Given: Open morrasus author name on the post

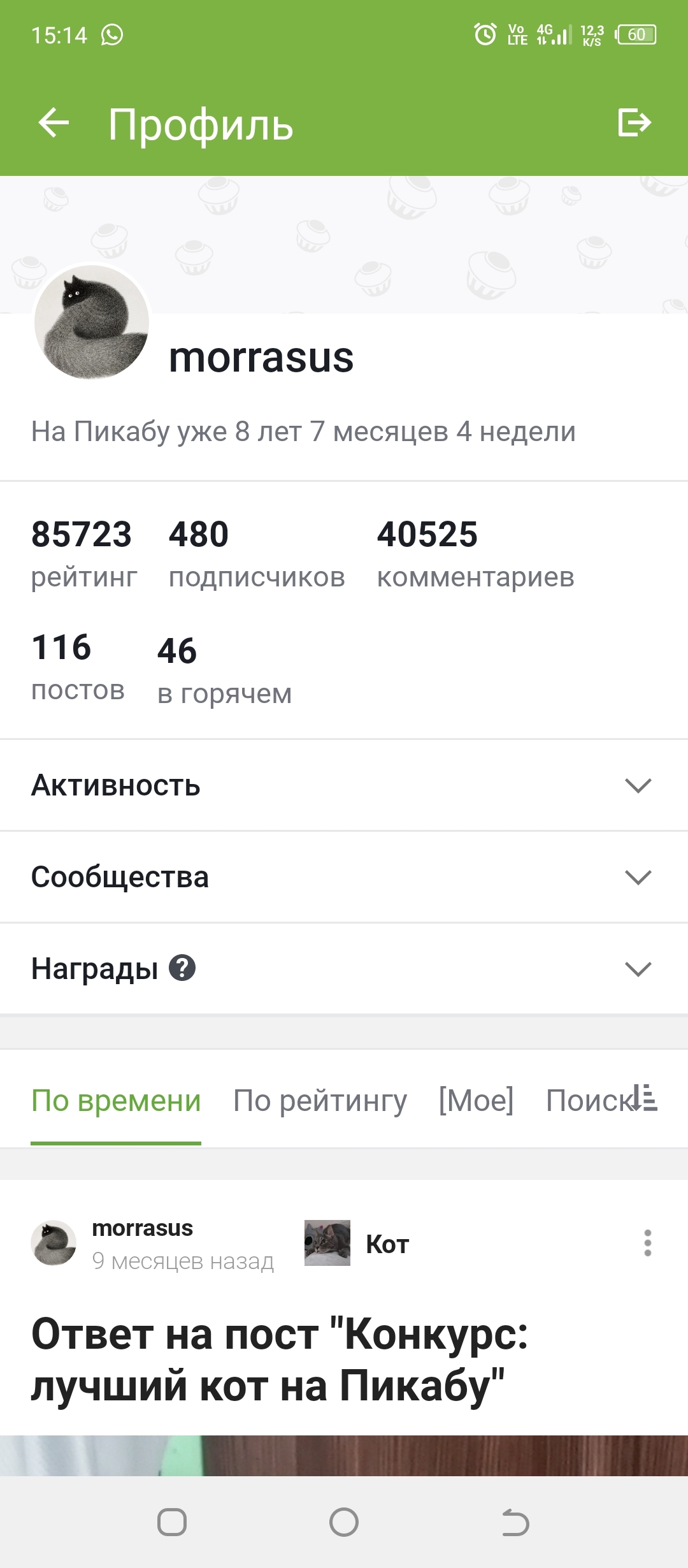Looking at the screenshot, I should [142, 1228].
